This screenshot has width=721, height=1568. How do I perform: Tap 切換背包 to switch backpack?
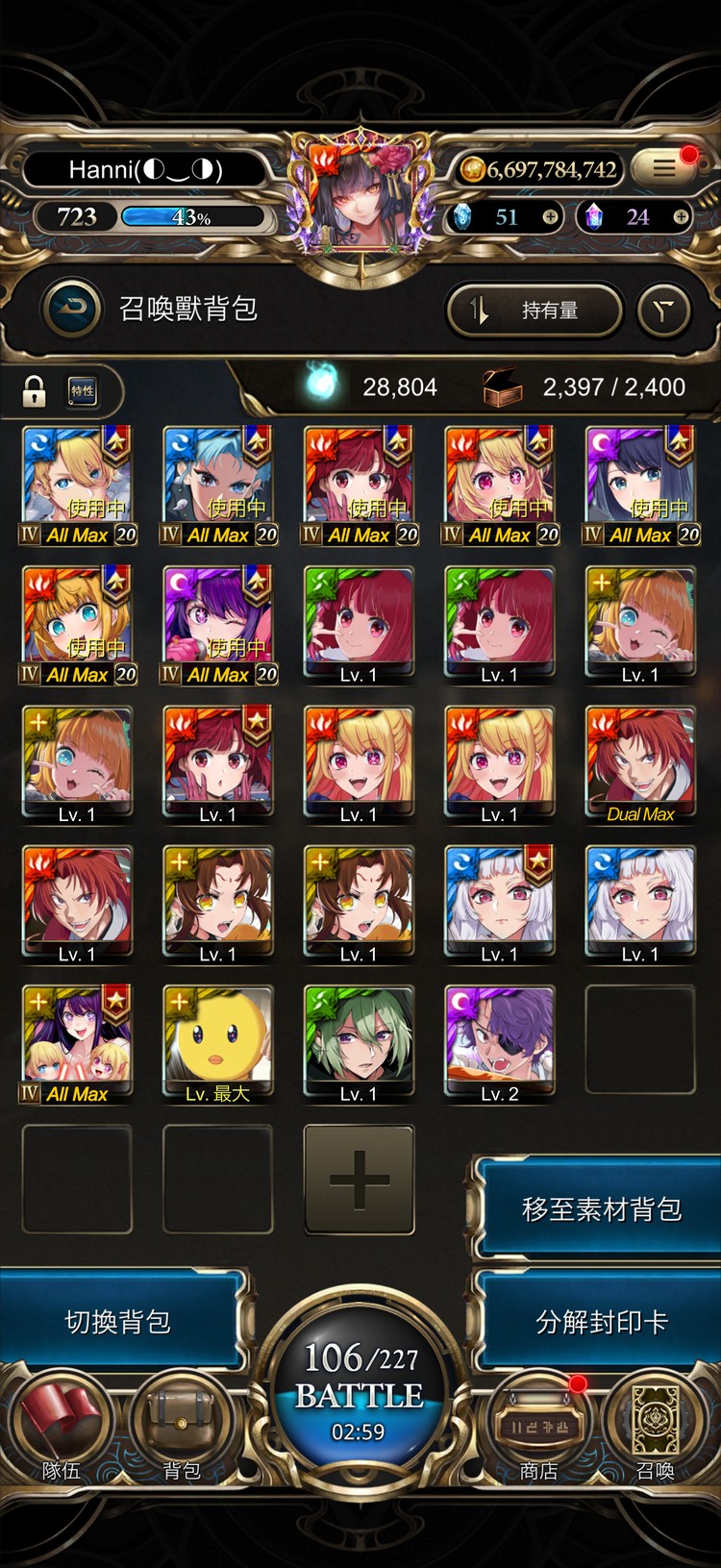click(x=118, y=1322)
